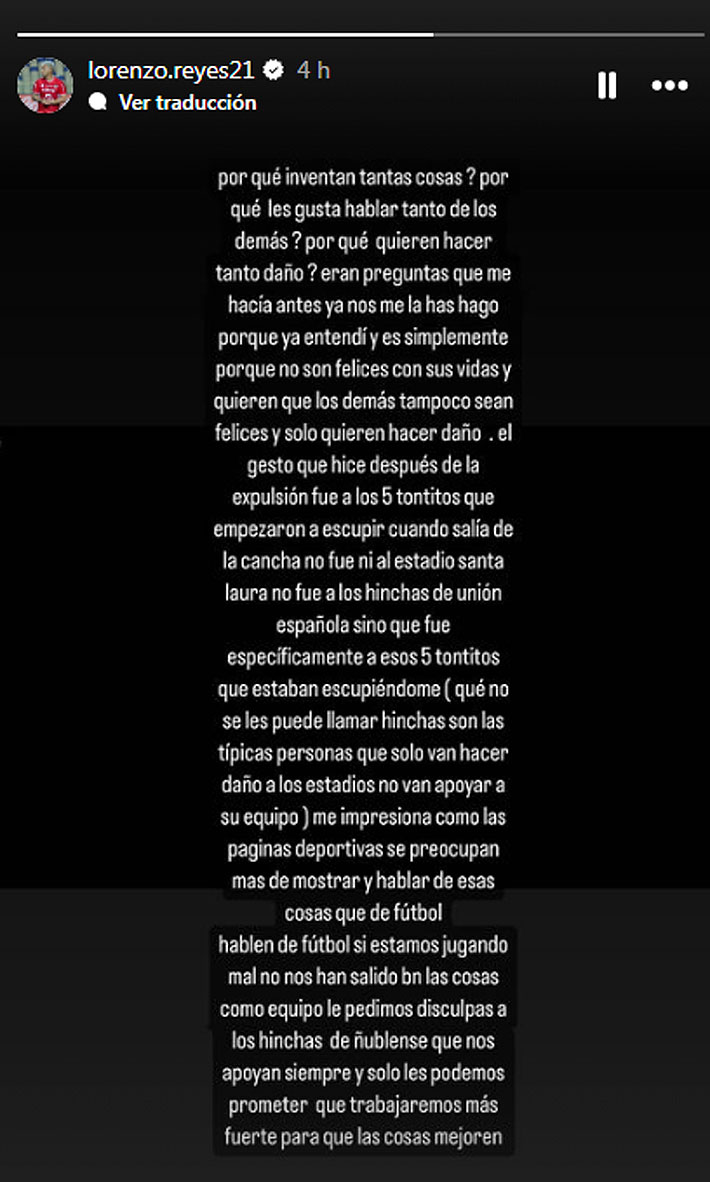Open the three-dot more options menu
710x1182 pixels.
coord(669,86)
